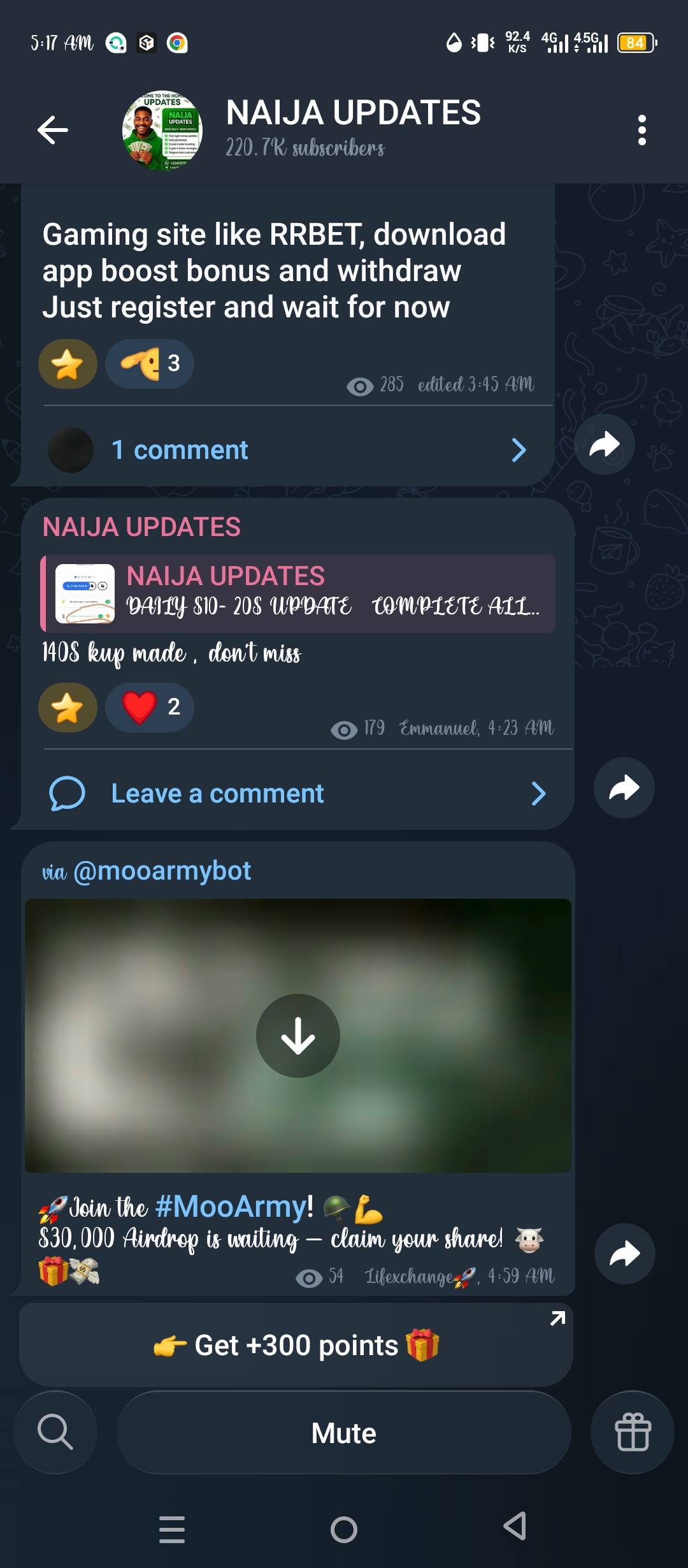Screen dimensions: 688x1568
Task: Search within the channel
Action: (55, 1432)
